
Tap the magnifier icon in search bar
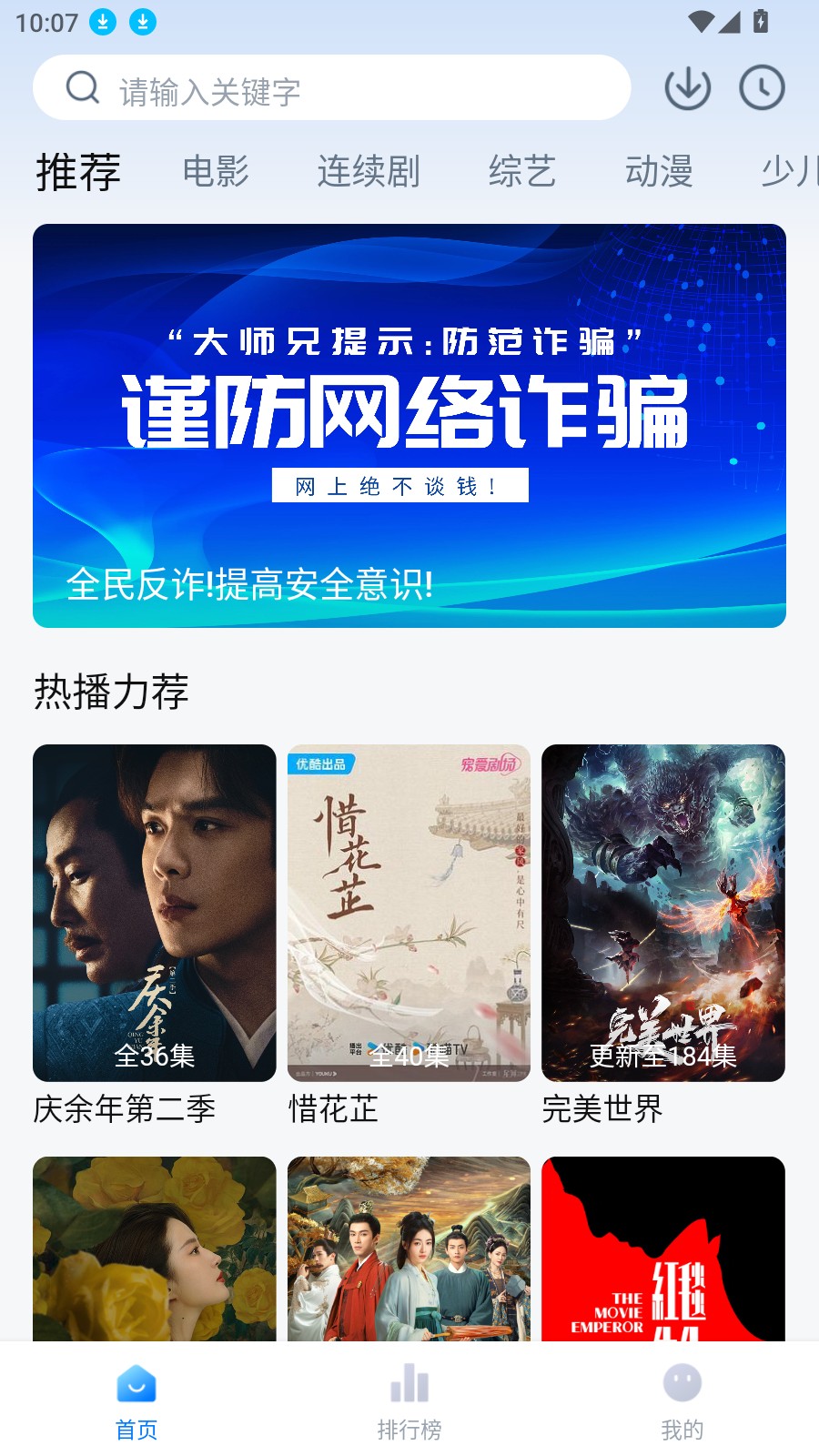[82, 87]
